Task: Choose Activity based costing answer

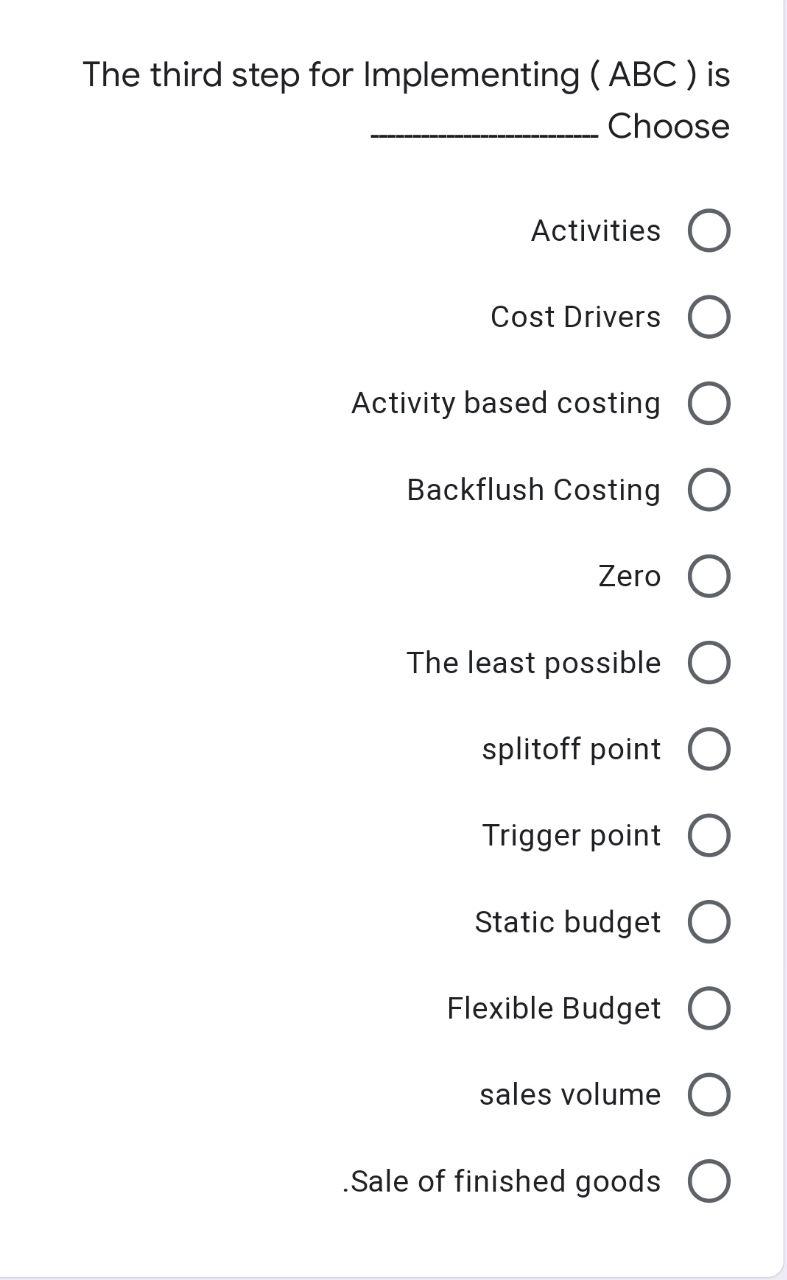Action: coord(708,404)
